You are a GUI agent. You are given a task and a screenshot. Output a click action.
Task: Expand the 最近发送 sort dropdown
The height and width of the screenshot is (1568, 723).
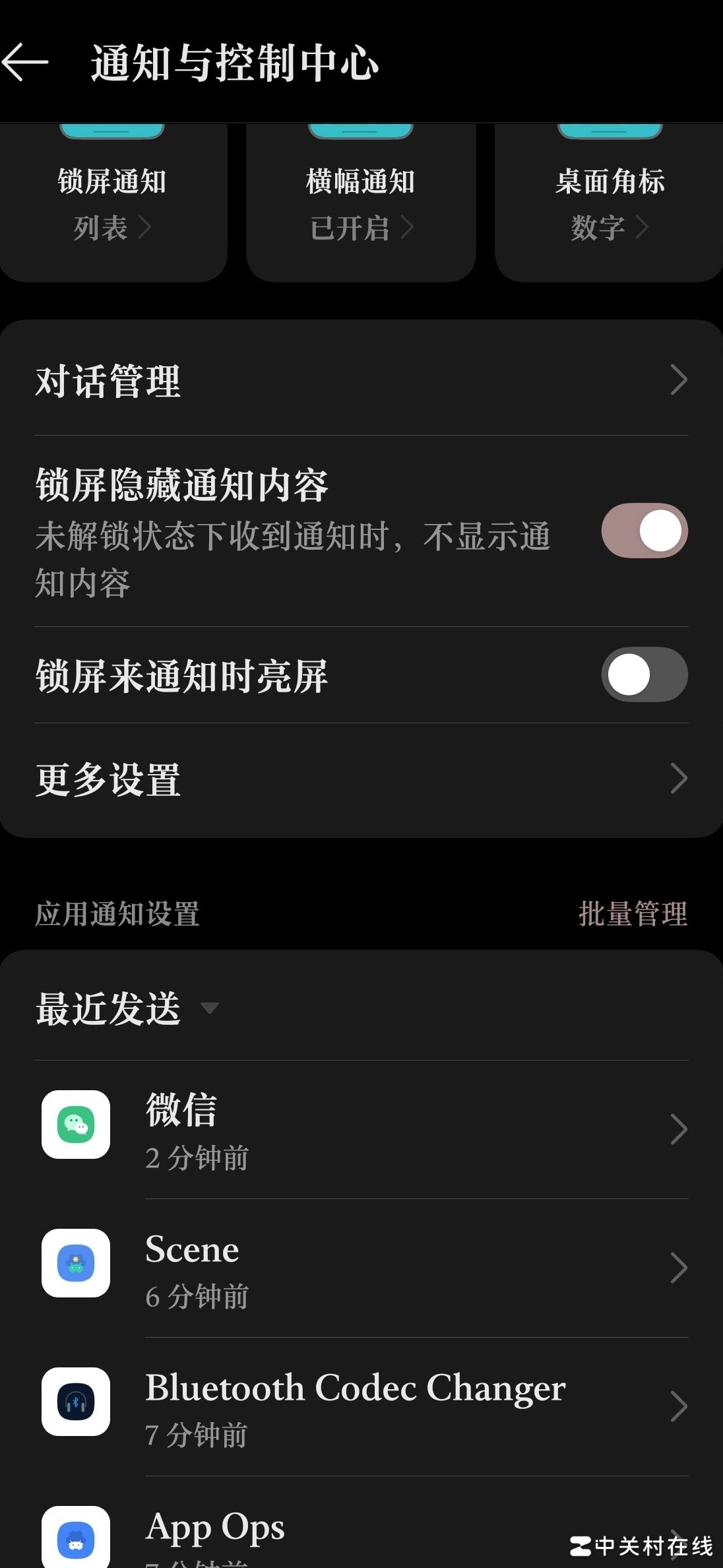[127, 1008]
